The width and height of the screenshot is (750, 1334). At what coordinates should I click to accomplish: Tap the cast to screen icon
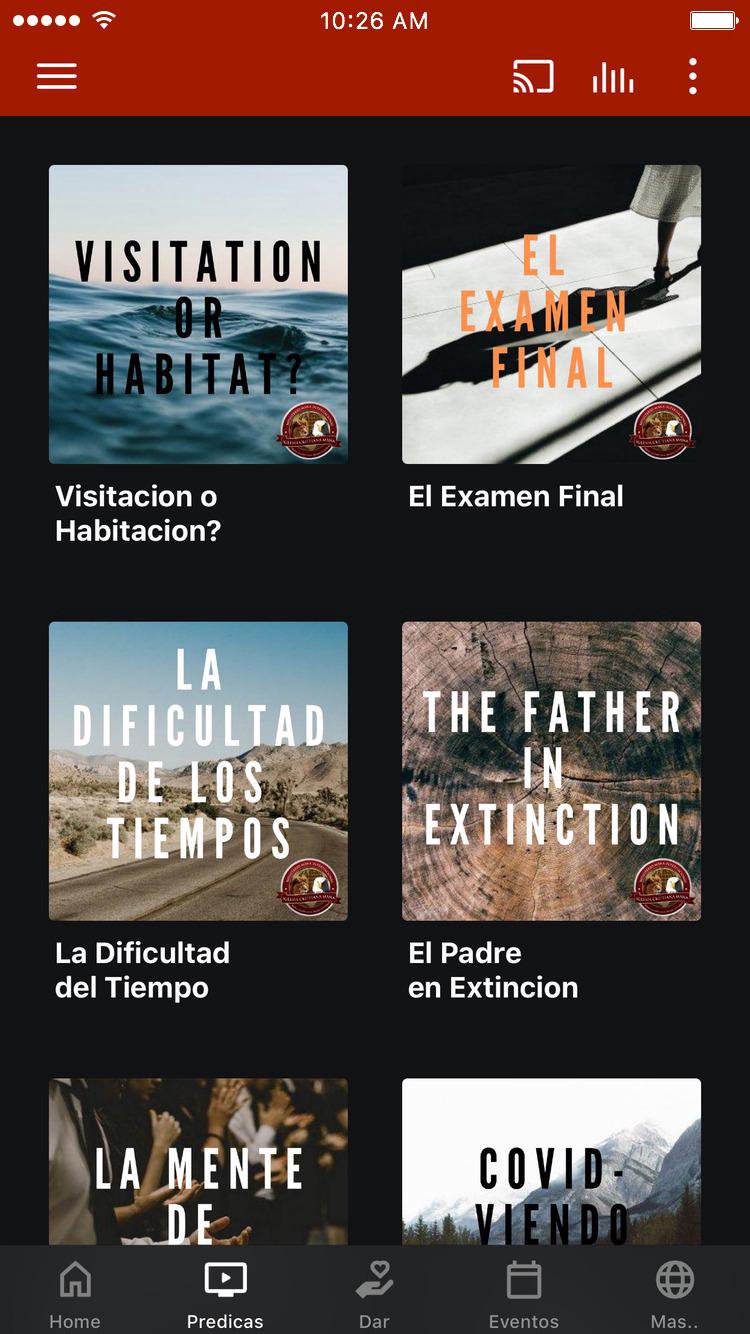[x=533, y=77]
